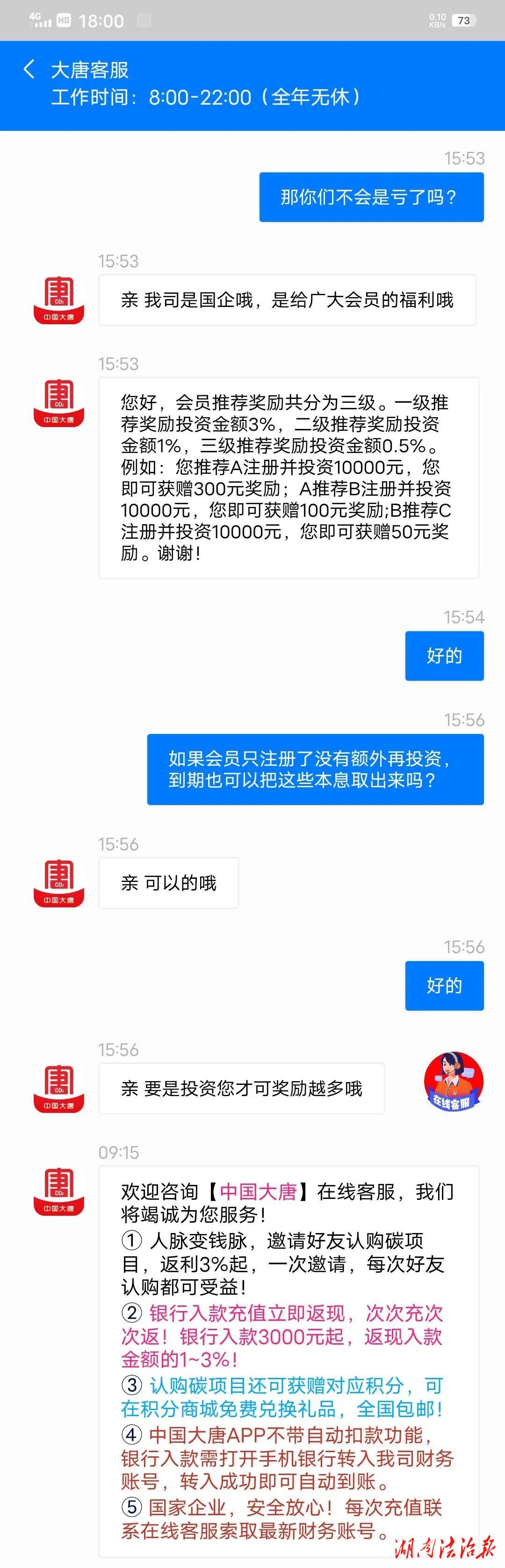Go back from the 大唐客服 chat

tap(29, 69)
